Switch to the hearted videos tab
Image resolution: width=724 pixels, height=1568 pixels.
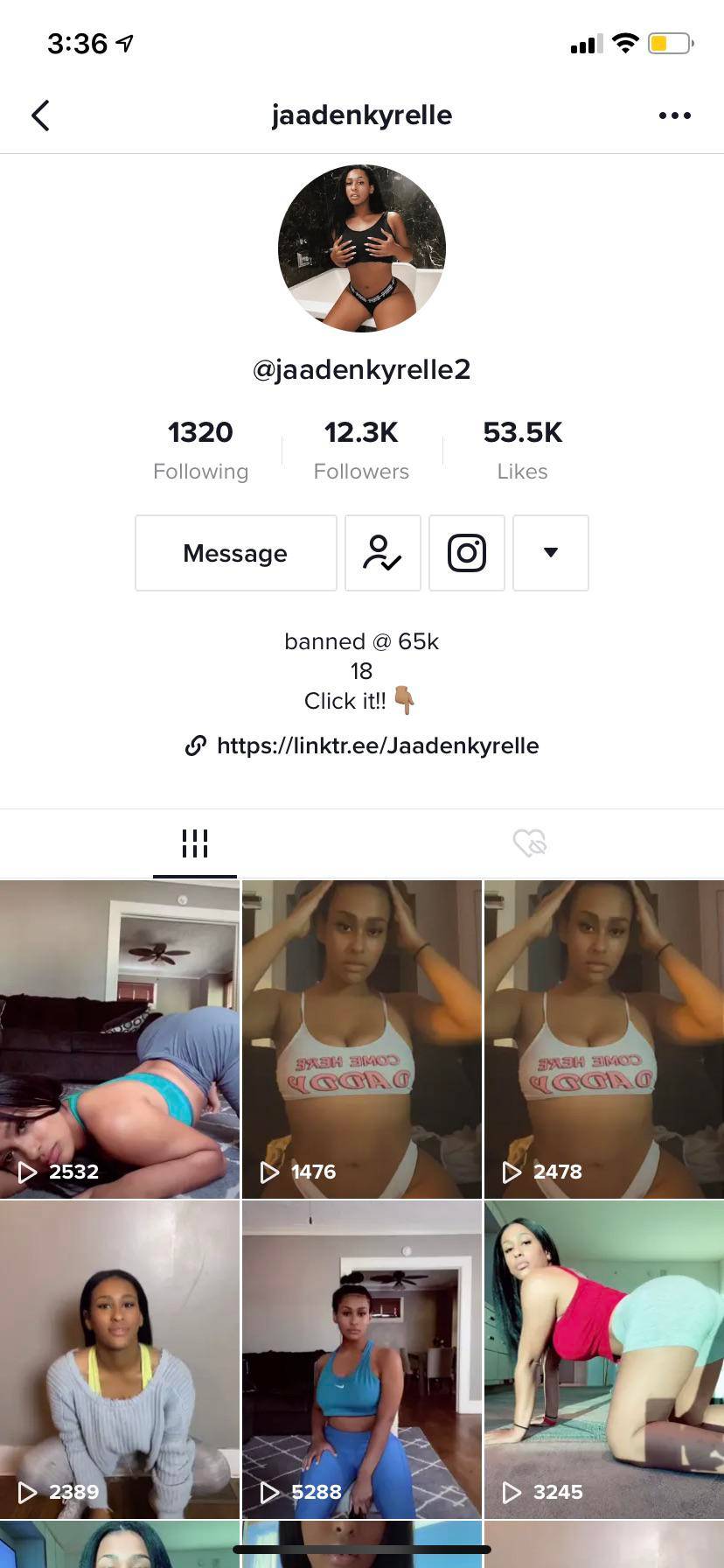(529, 843)
